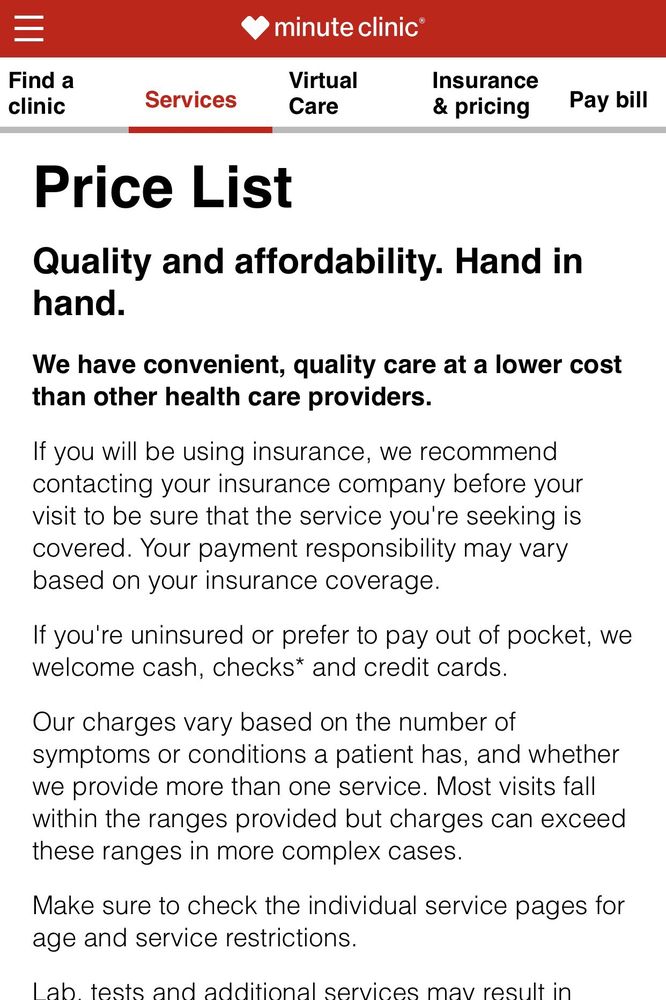Image resolution: width=666 pixels, height=1000 pixels.
Task: Select the Services tab
Action: 191,100
